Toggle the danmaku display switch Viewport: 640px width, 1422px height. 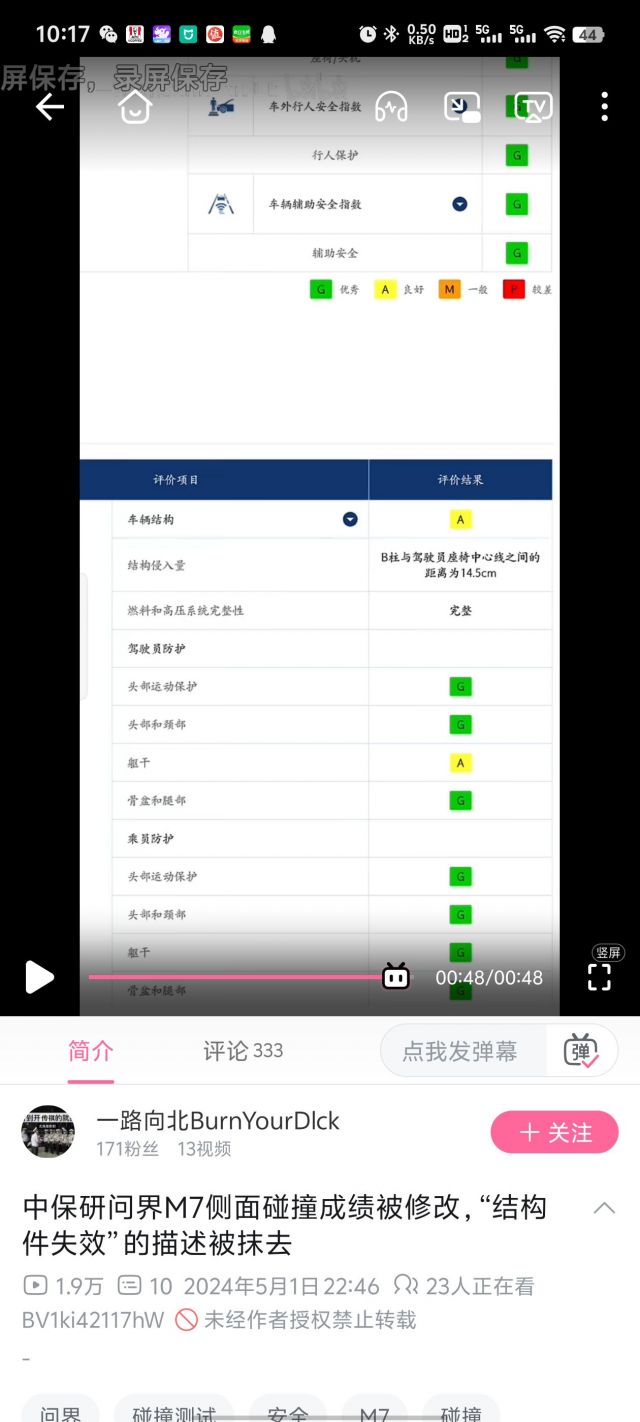(581, 1051)
